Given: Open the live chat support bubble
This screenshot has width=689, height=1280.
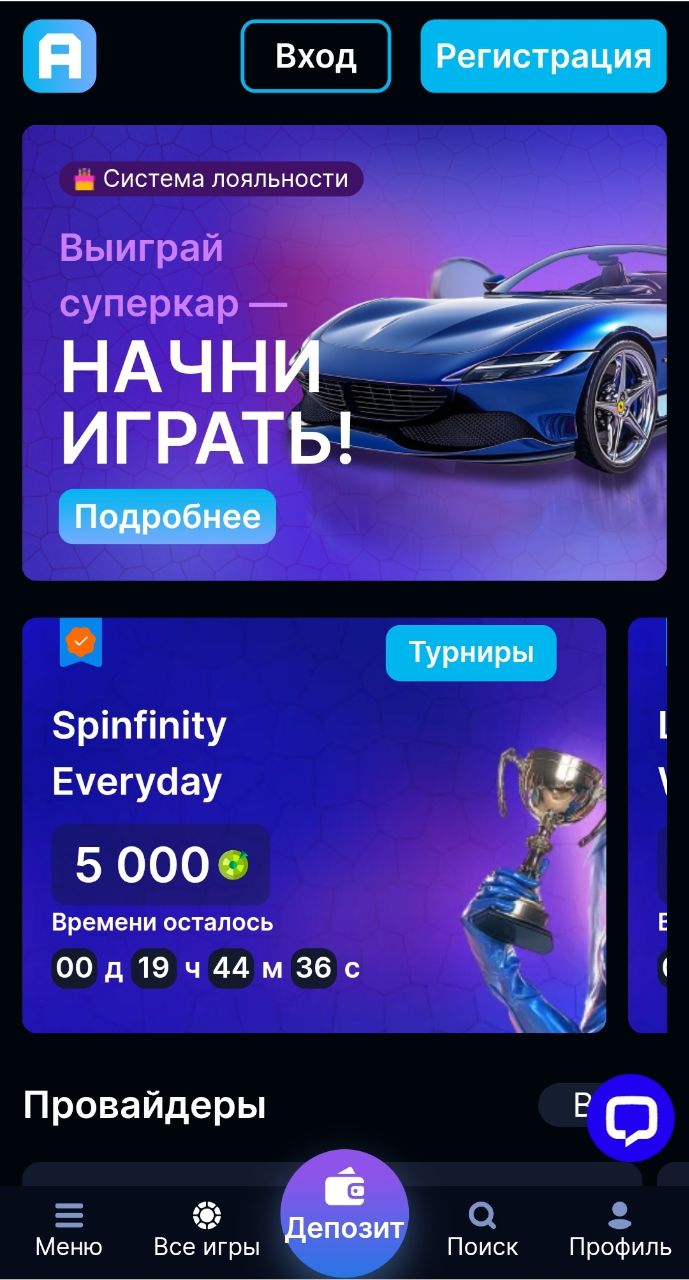Looking at the screenshot, I should point(630,1117).
